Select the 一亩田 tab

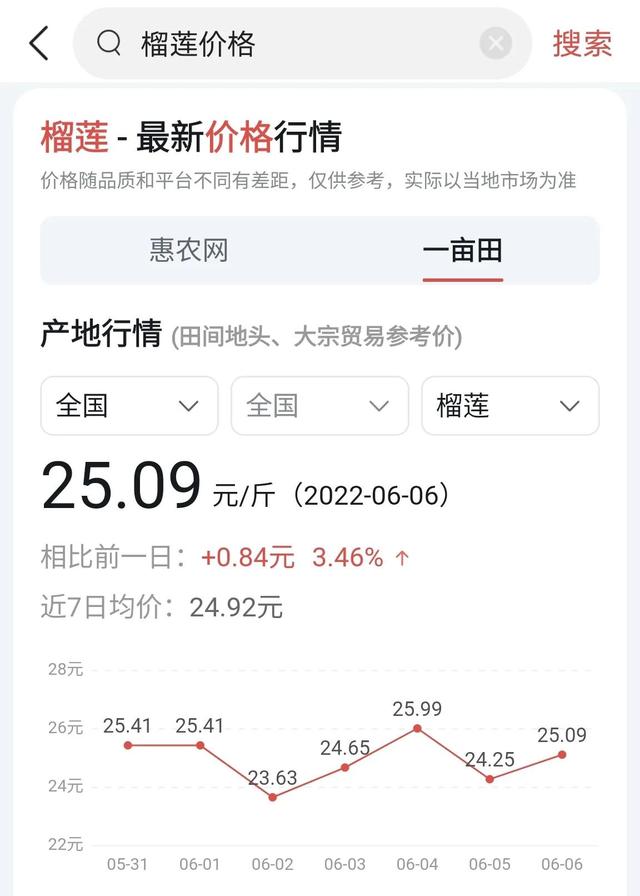tap(462, 250)
